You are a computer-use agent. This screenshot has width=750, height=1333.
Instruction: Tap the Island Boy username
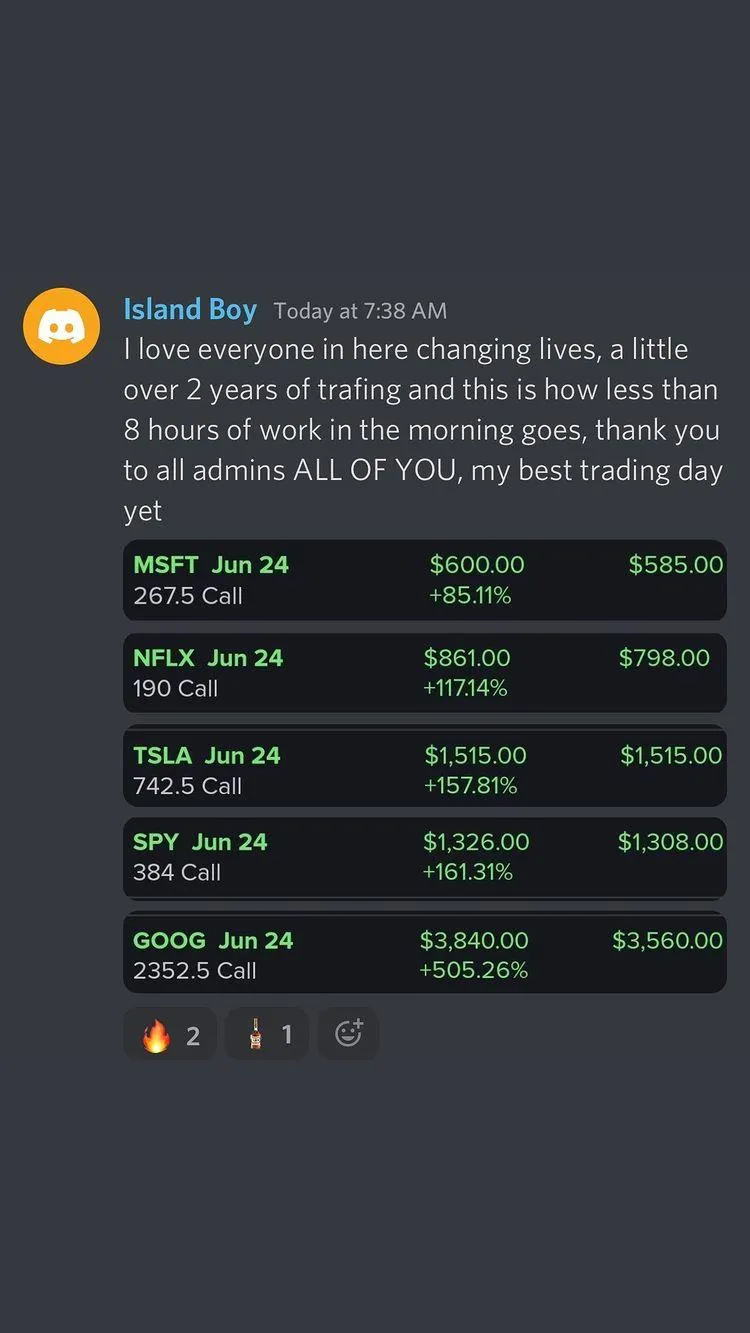coord(190,309)
